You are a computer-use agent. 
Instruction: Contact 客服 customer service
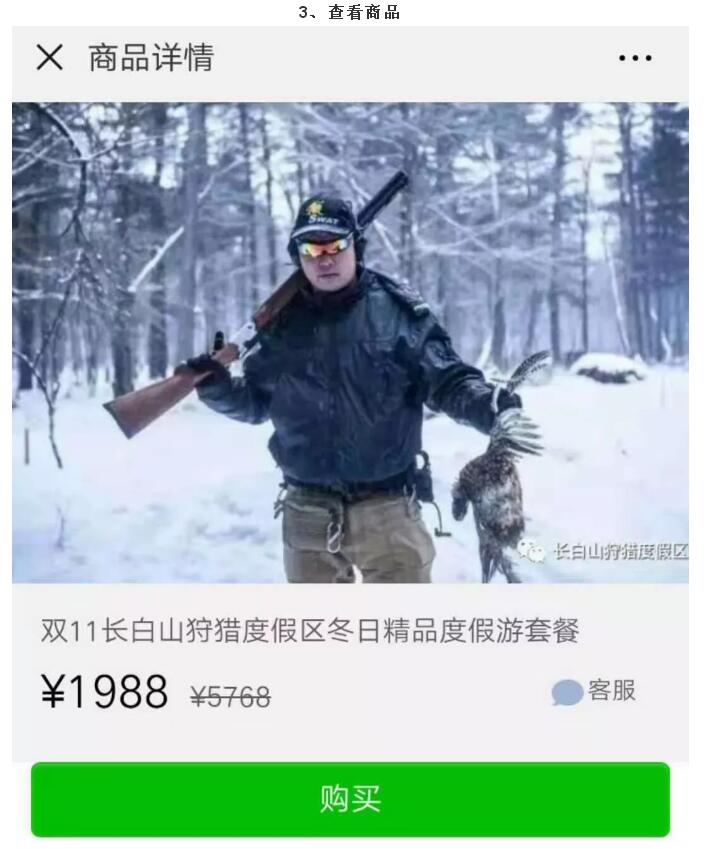(x=594, y=692)
